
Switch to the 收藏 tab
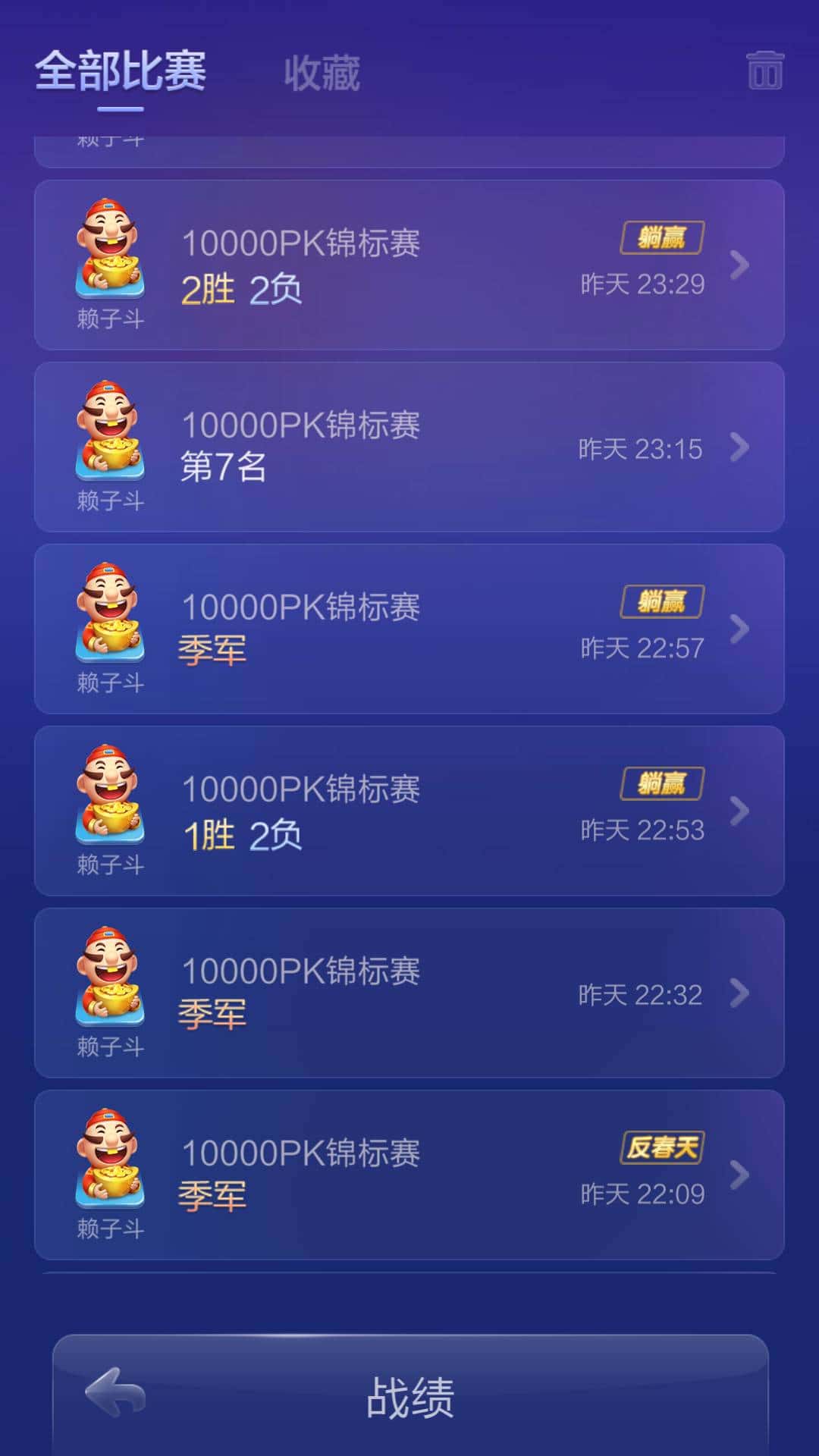(322, 72)
